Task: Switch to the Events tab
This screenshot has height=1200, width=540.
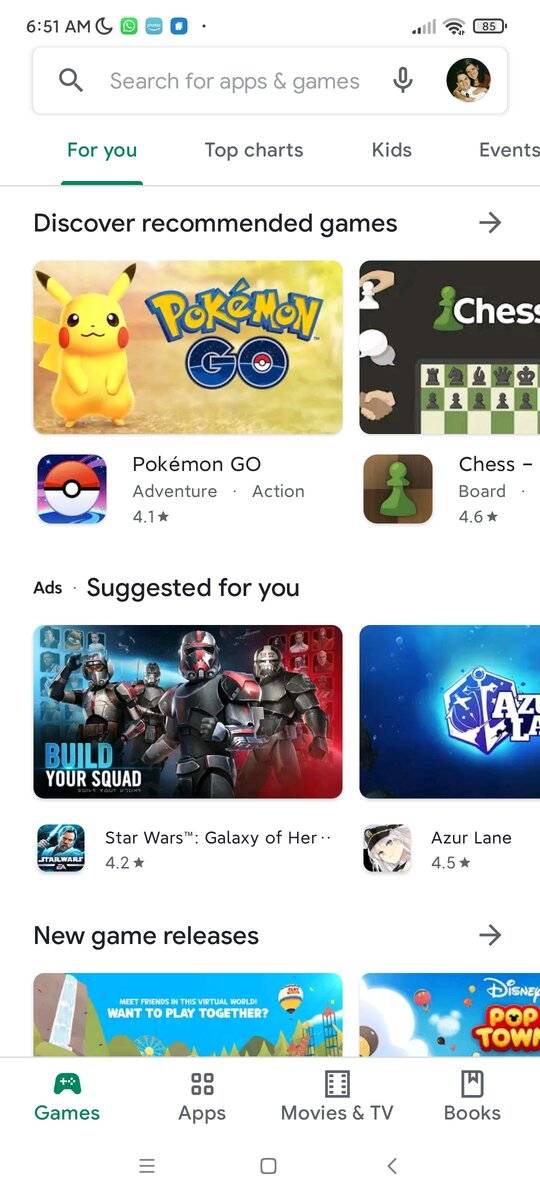Action: coord(509,150)
